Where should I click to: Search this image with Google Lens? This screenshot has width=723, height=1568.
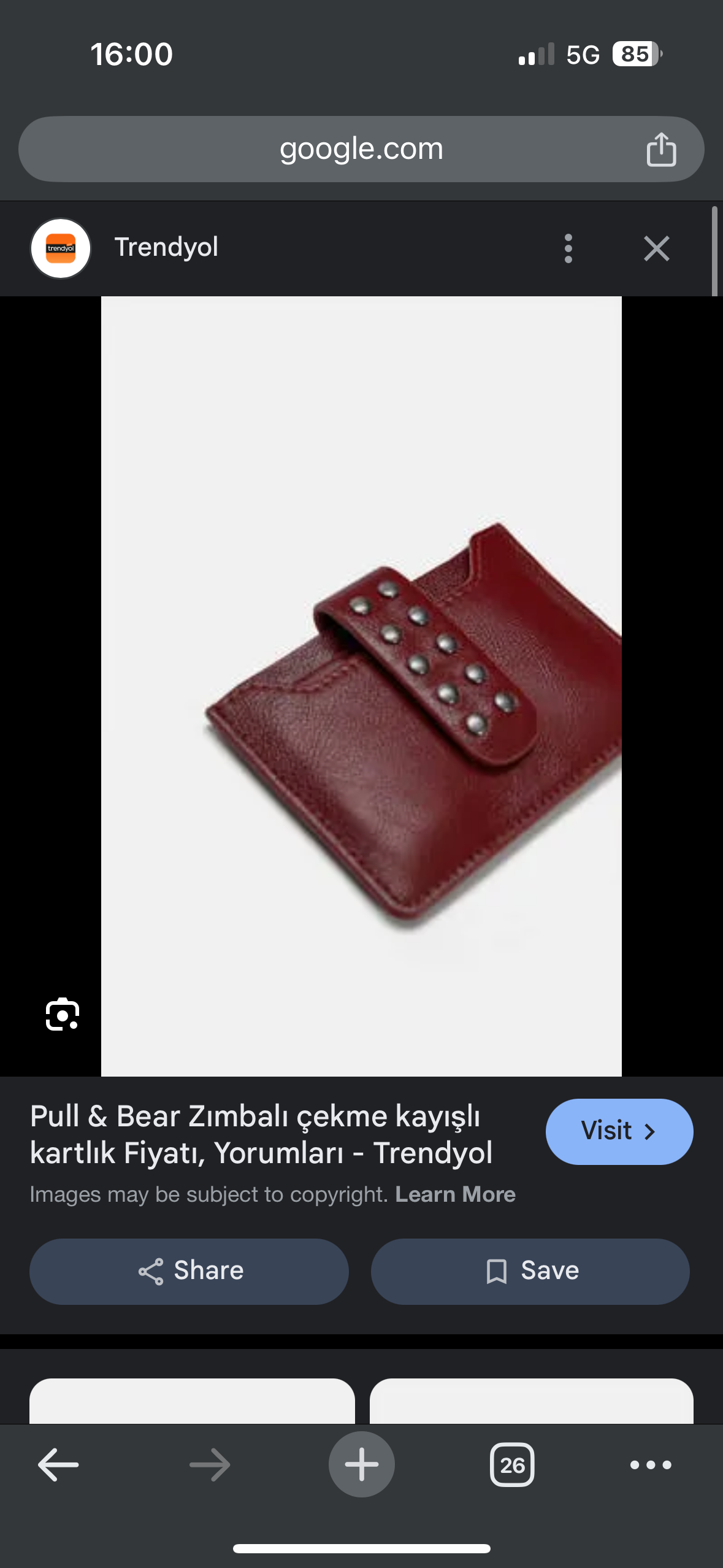(x=63, y=1014)
